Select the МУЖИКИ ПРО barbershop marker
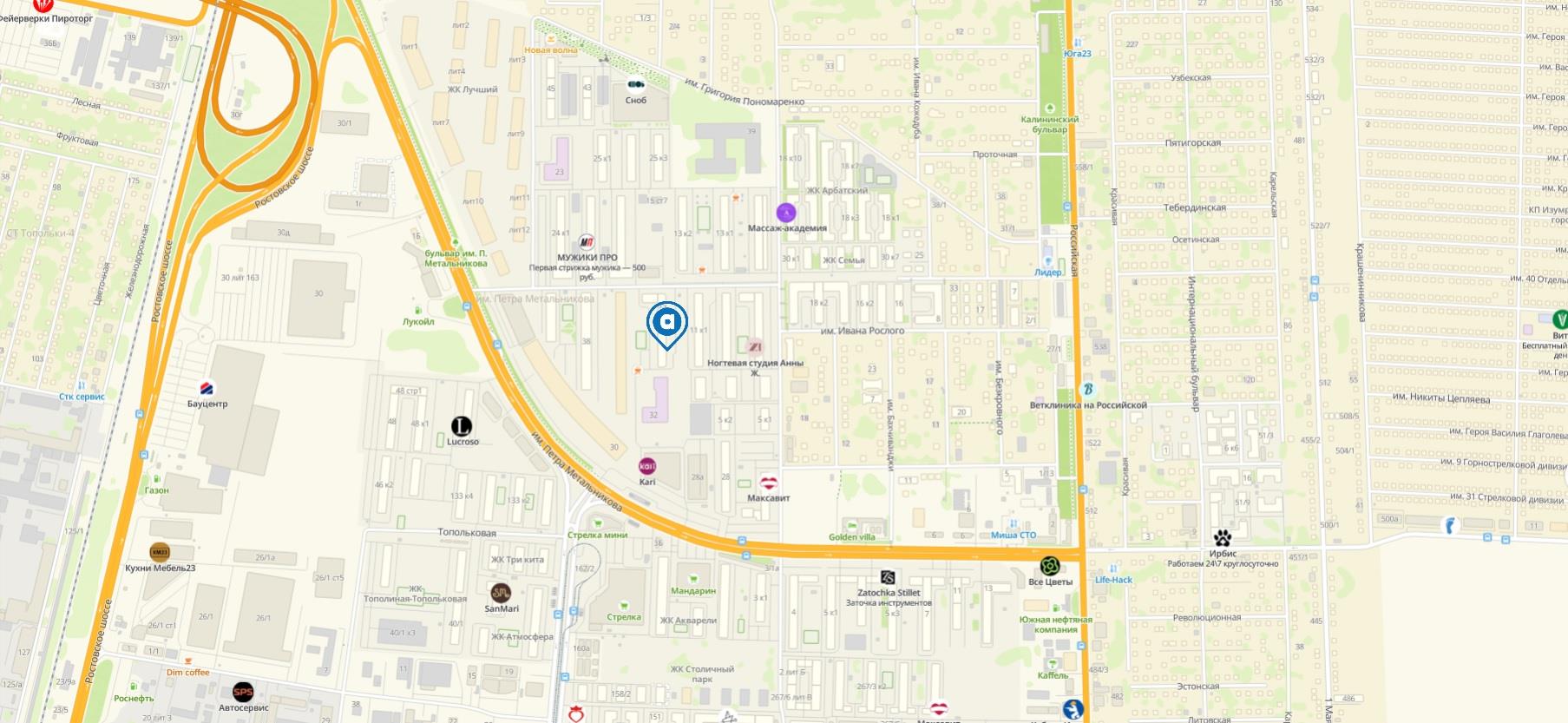This screenshot has height=723, width=1568. [x=587, y=242]
